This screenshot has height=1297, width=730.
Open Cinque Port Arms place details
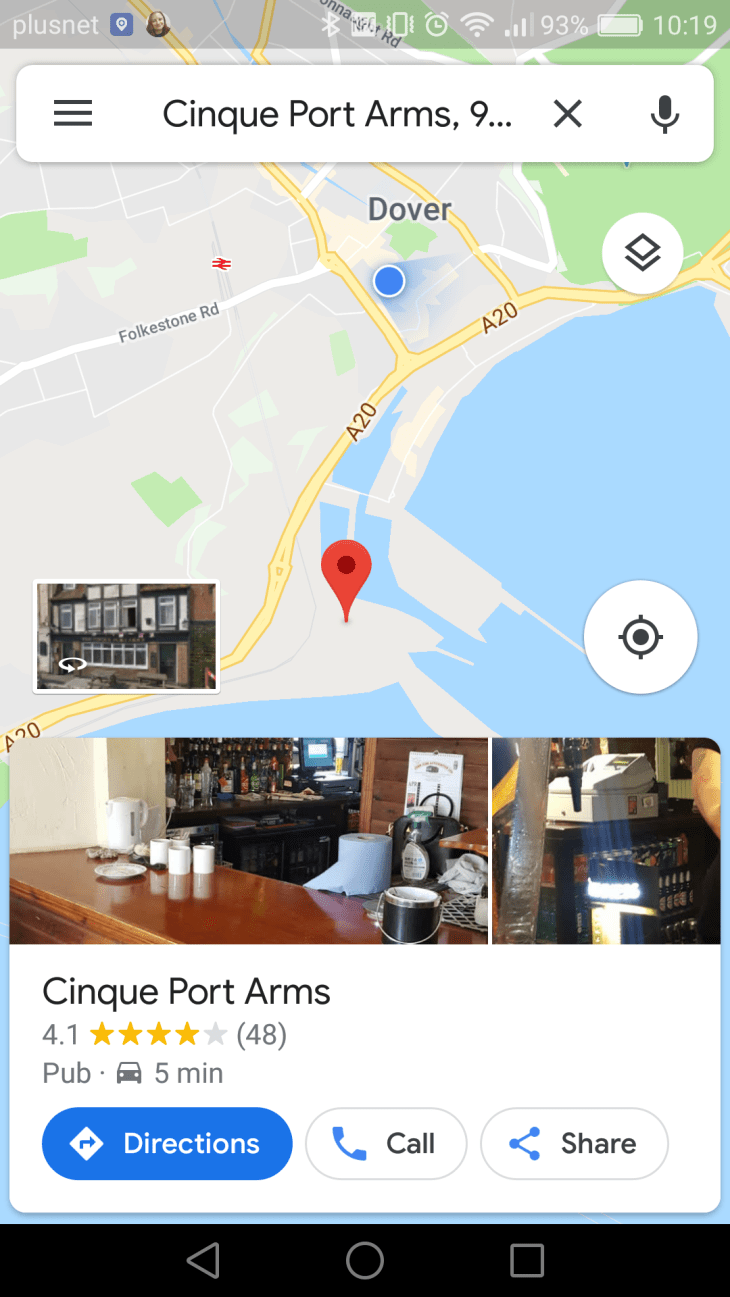[186, 993]
